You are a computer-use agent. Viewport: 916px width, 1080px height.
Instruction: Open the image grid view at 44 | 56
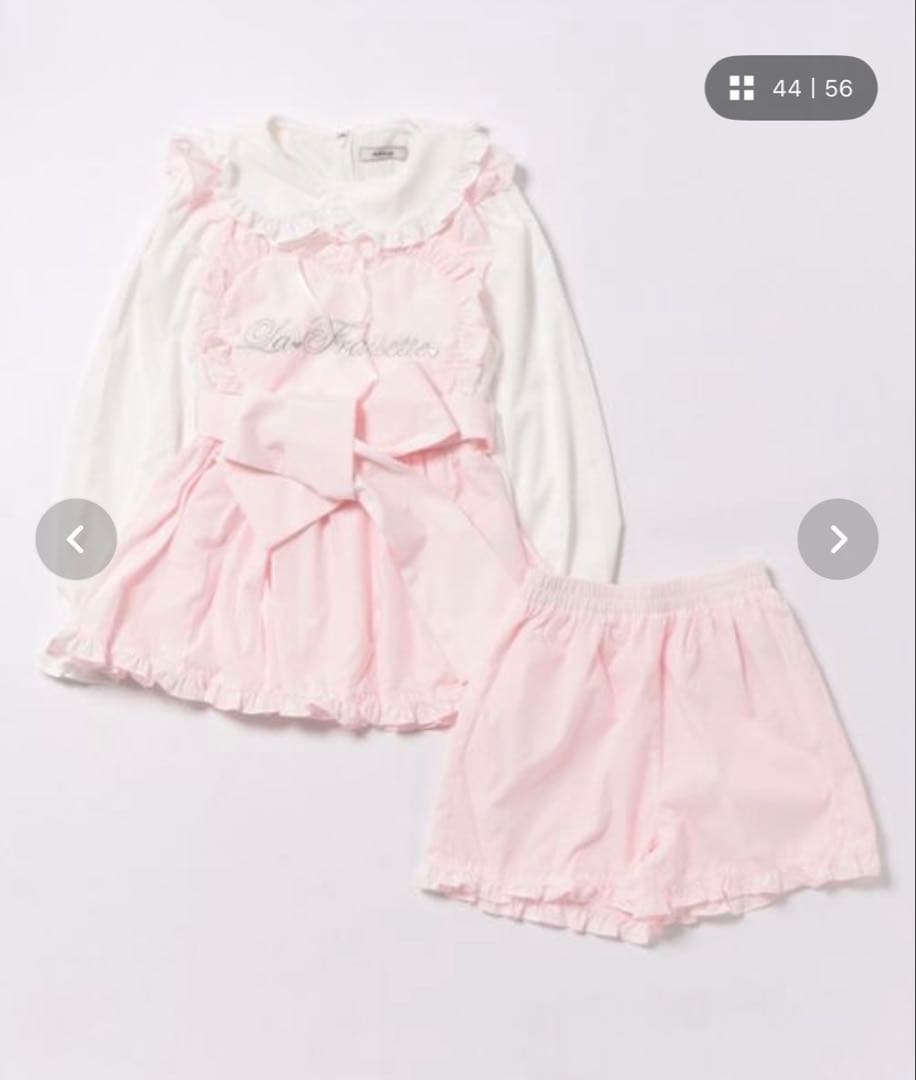click(790, 88)
